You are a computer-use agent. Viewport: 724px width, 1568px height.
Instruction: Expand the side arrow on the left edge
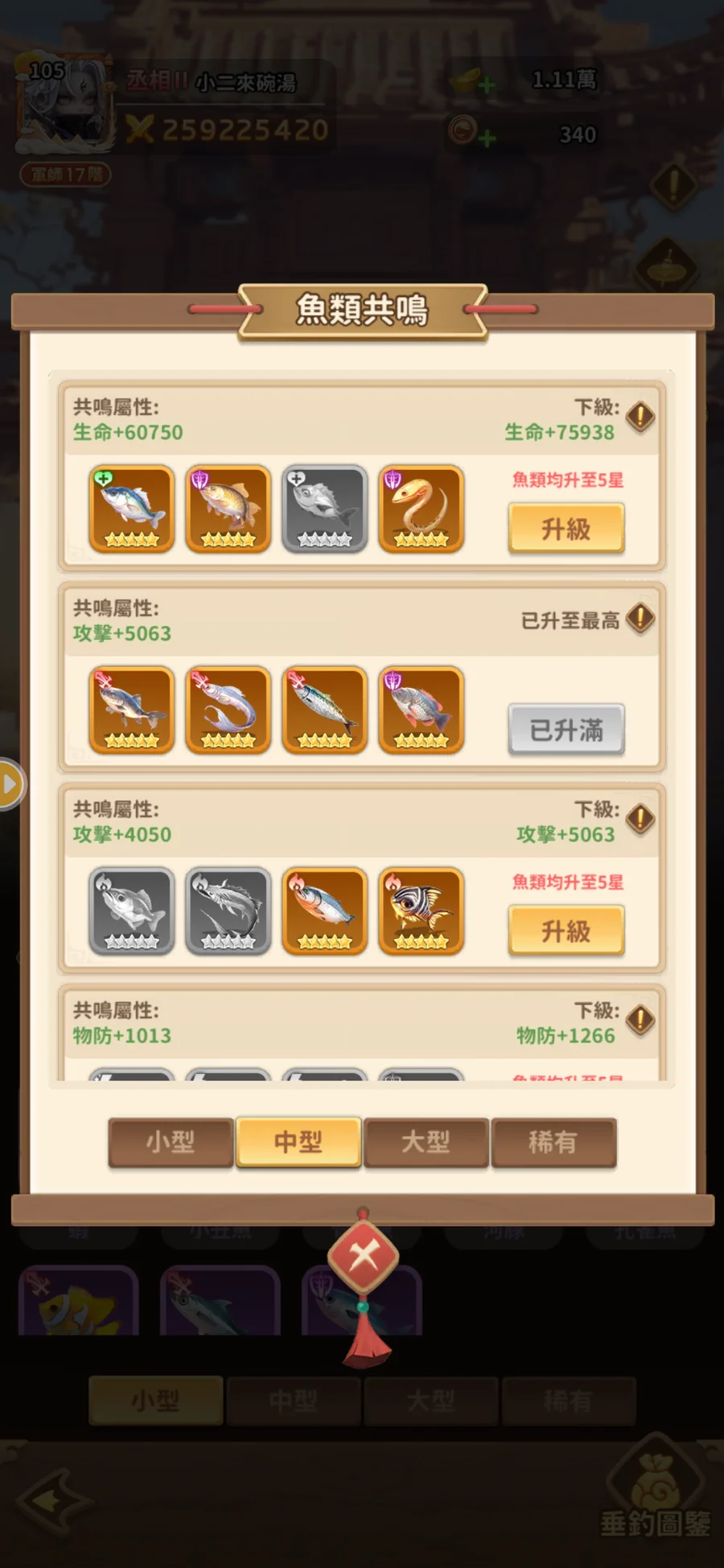click(x=10, y=784)
